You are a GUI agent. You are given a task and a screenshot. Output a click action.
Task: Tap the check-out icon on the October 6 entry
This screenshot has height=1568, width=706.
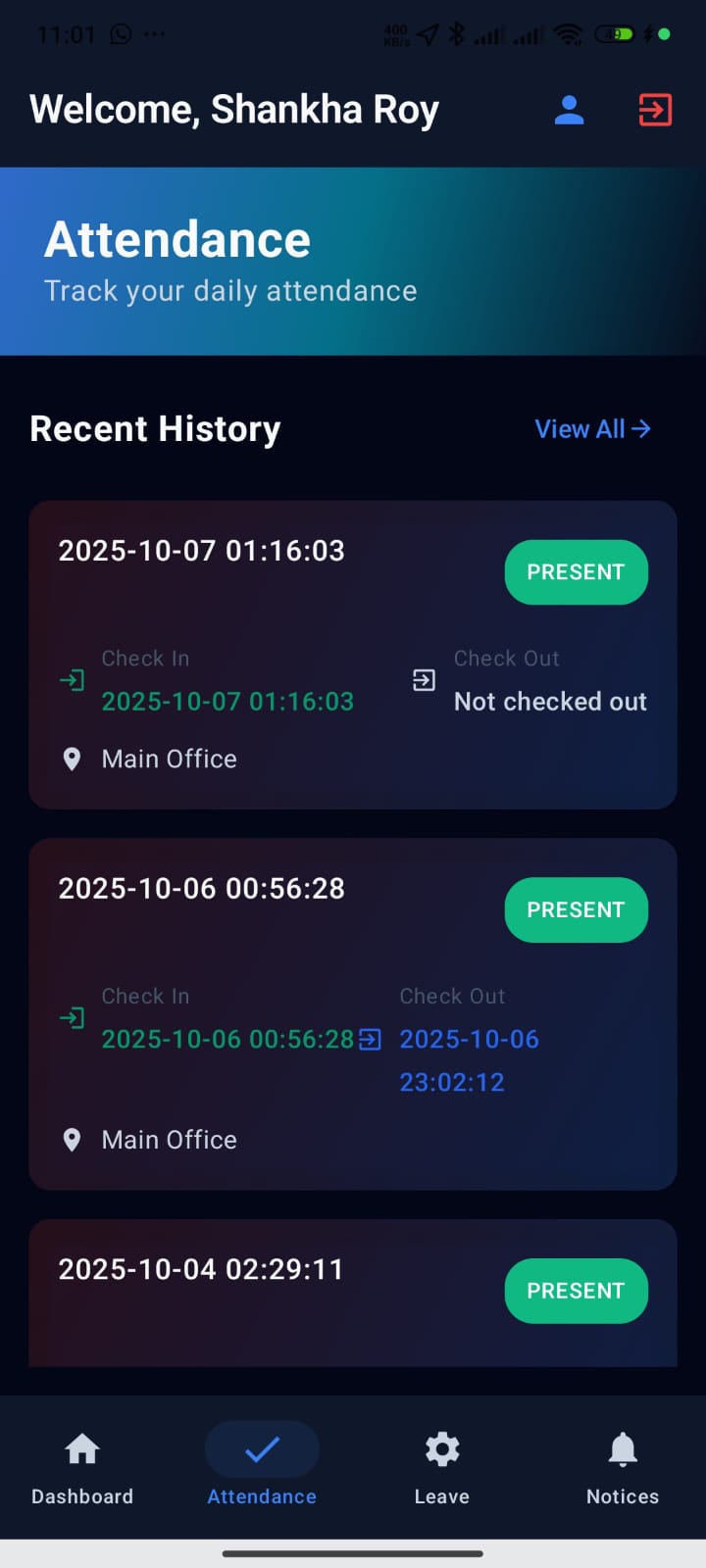coord(369,1040)
